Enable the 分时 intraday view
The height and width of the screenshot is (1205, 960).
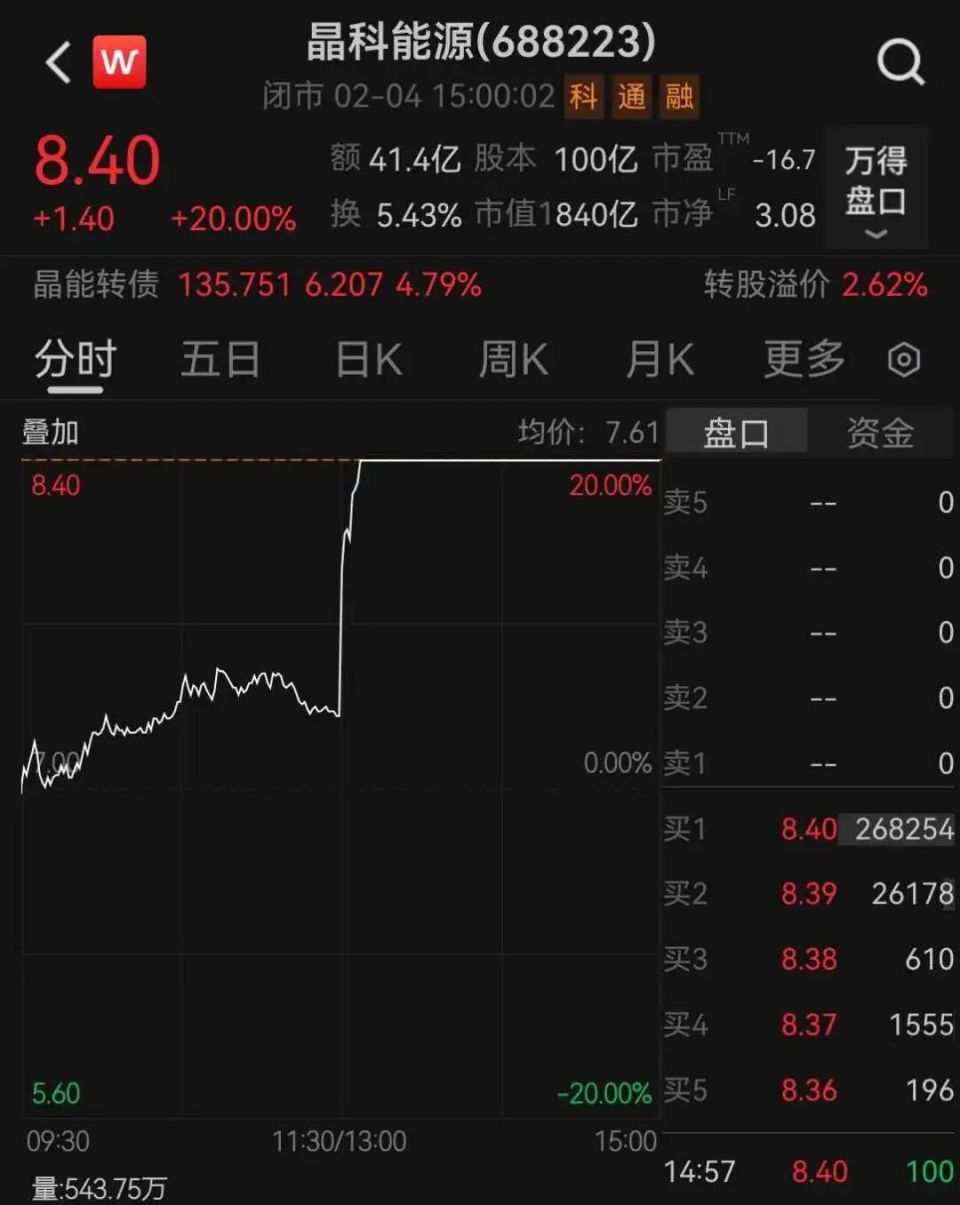[x=74, y=360]
